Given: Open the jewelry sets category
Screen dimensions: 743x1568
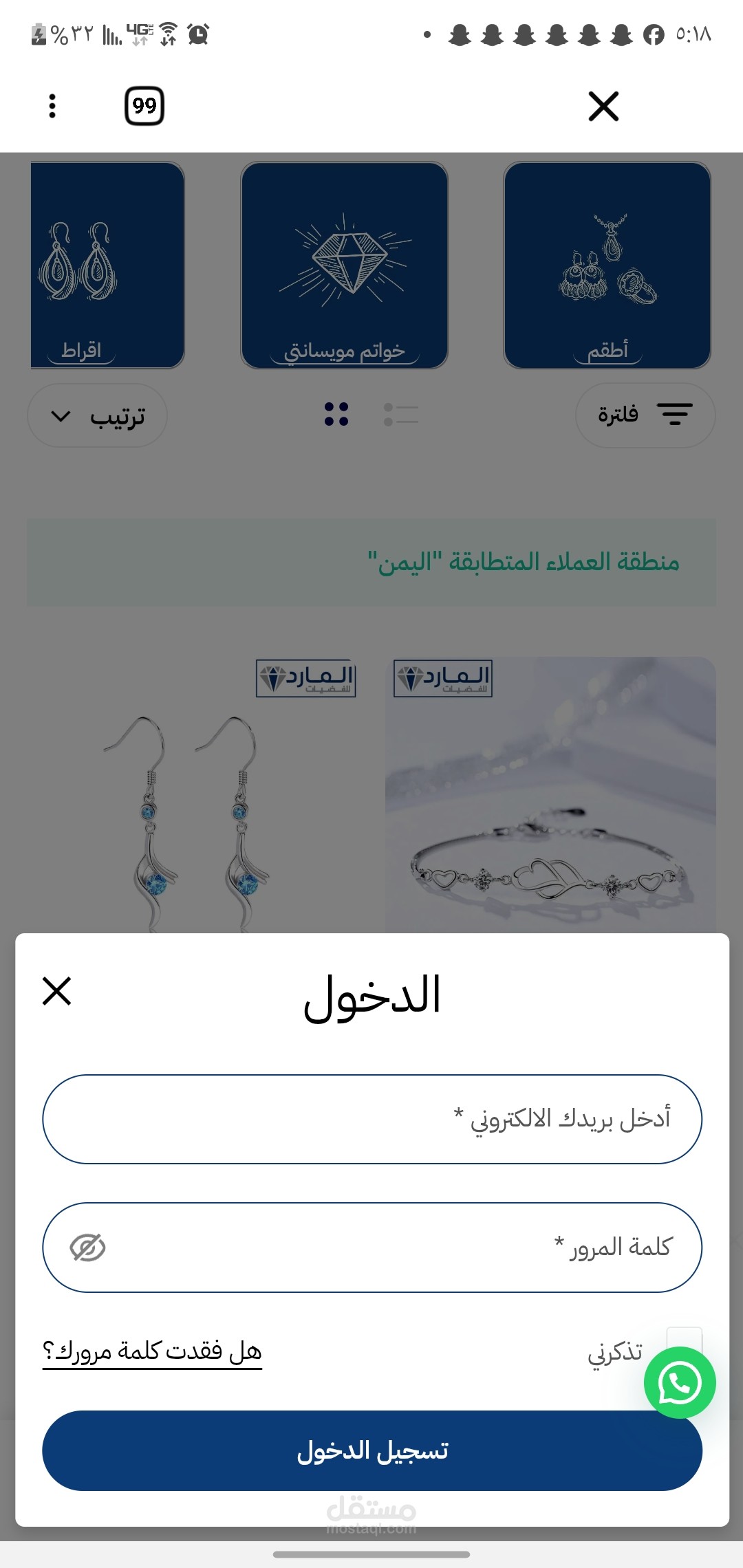Looking at the screenshot, I should point(607,265).
